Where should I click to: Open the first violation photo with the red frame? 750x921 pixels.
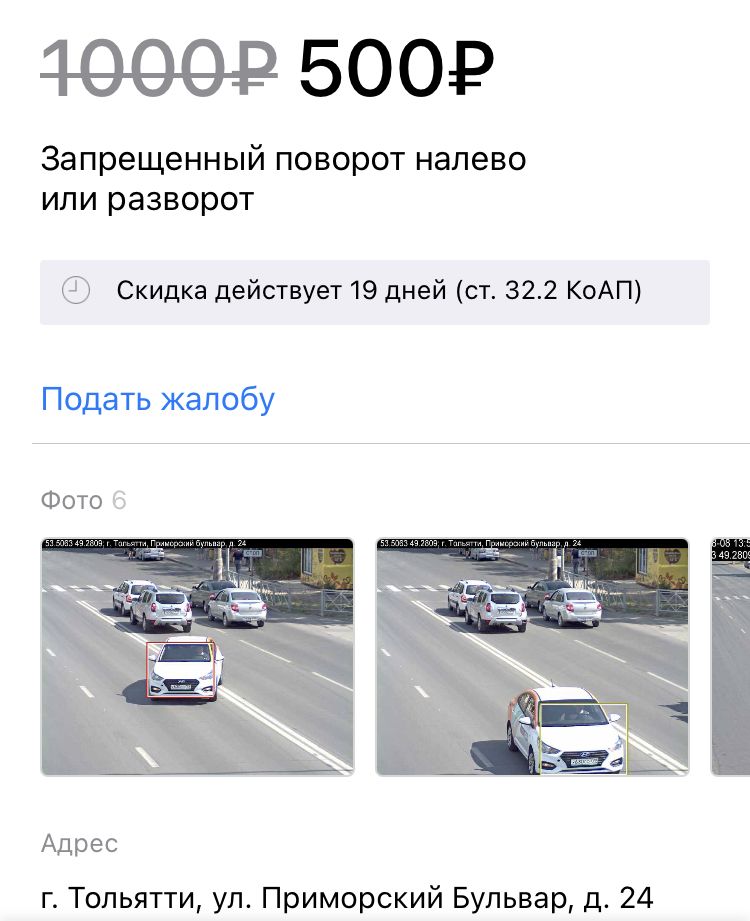[x=197, y=657]
